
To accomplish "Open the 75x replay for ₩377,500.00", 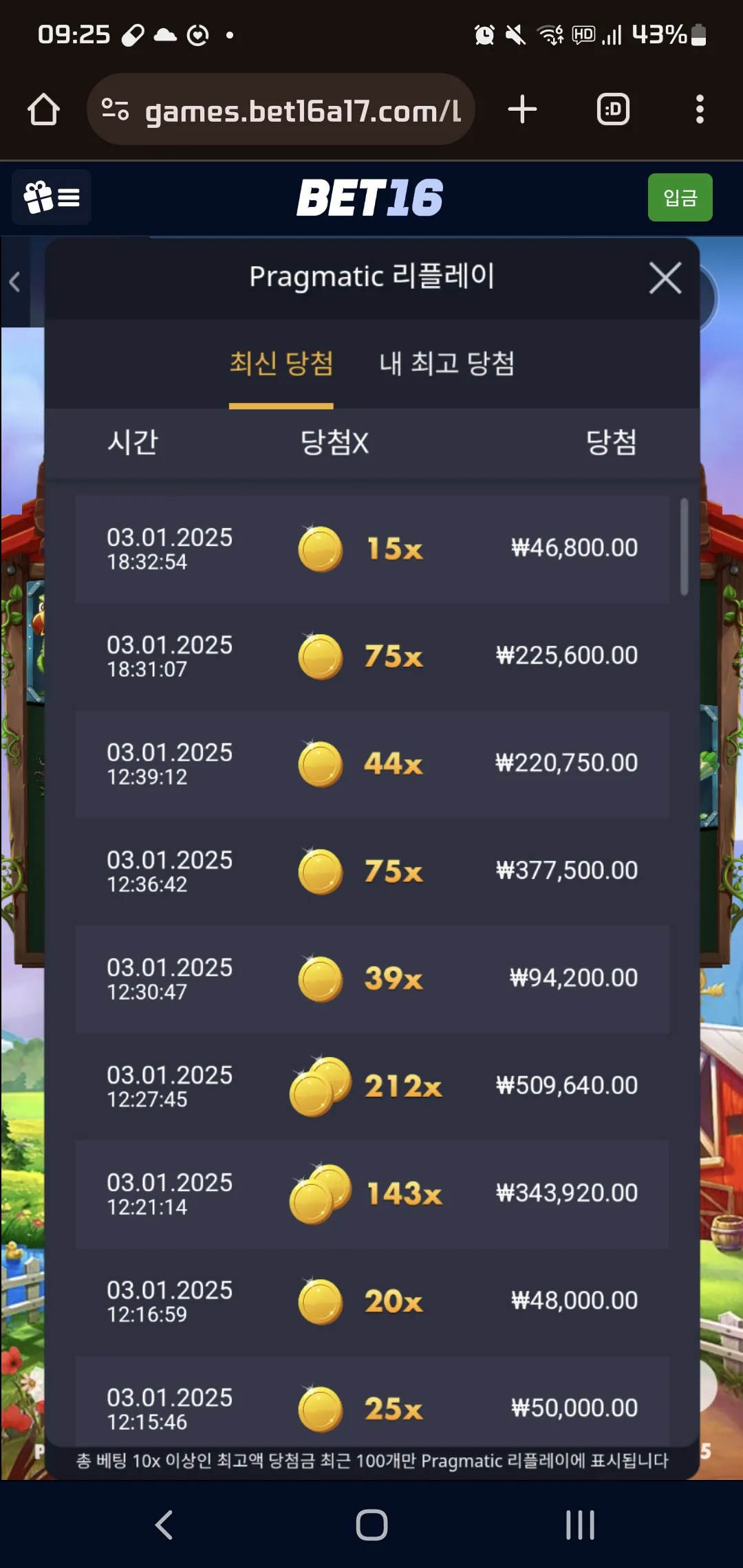I will pyautogui.click(x=371, y=871).
